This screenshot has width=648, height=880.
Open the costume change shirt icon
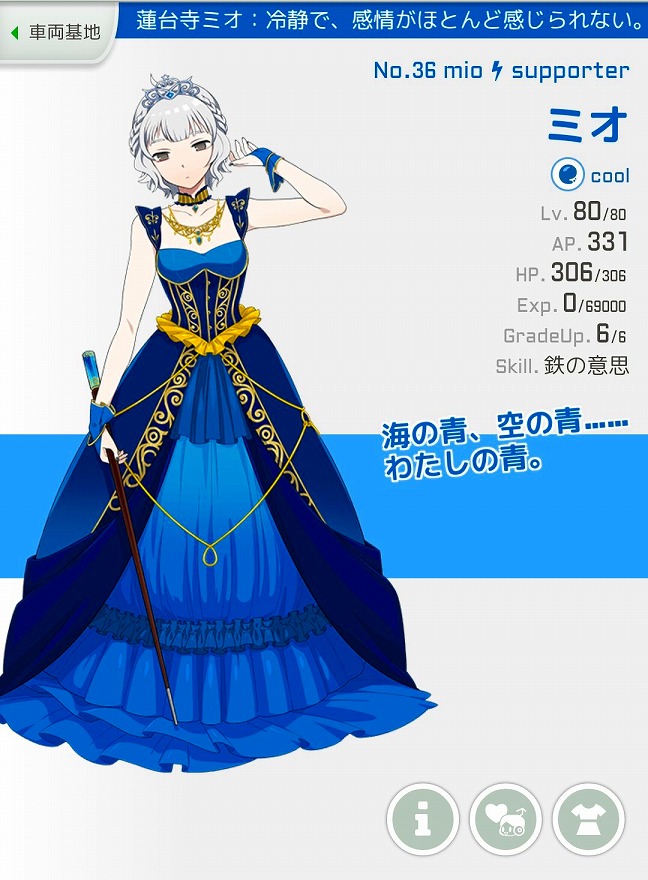coord(588,818)
